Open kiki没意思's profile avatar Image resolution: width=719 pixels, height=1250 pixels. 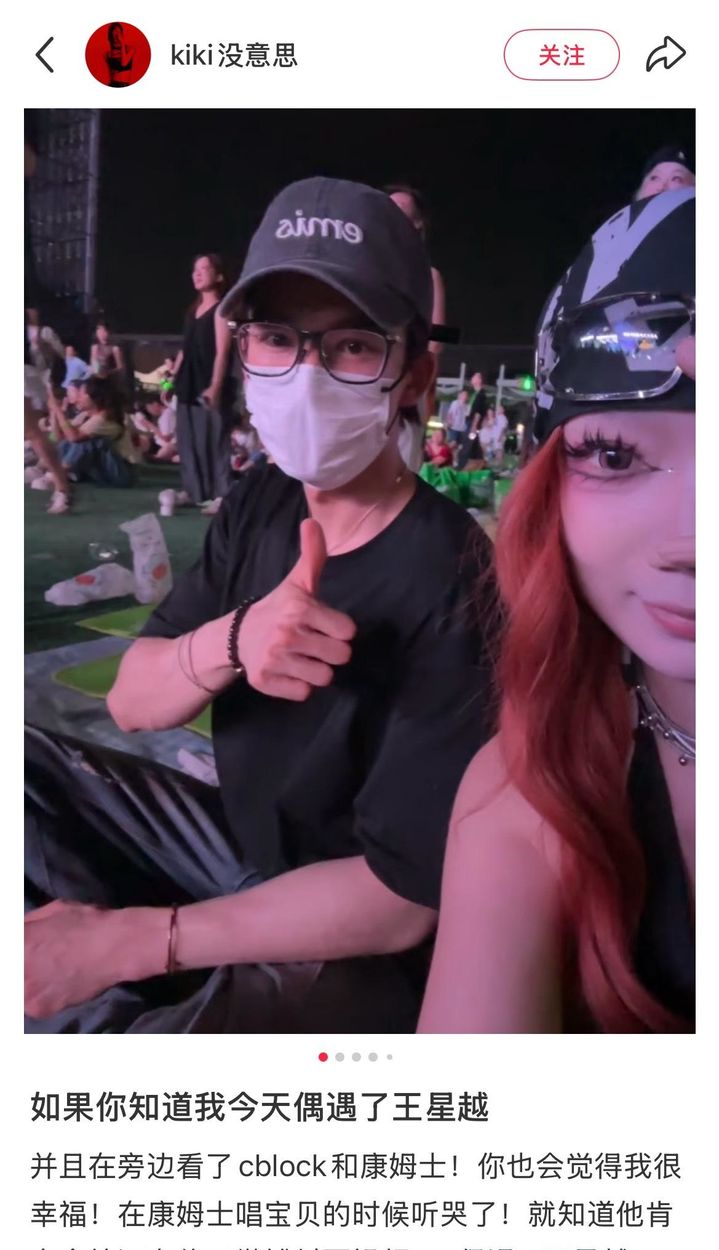118,55
